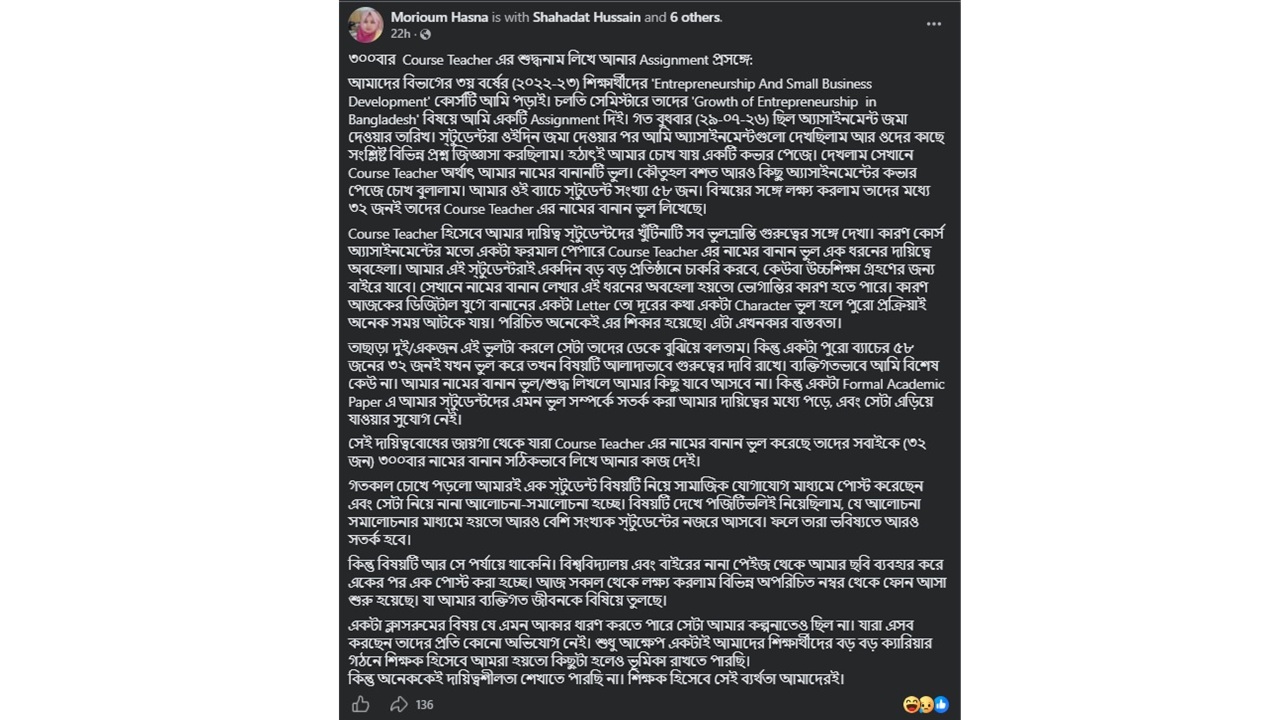The width and height of the screenshot is (1280, 720).
Task: Open Morioum Hasna's profile picture
Action: click(x=364, y=24)
